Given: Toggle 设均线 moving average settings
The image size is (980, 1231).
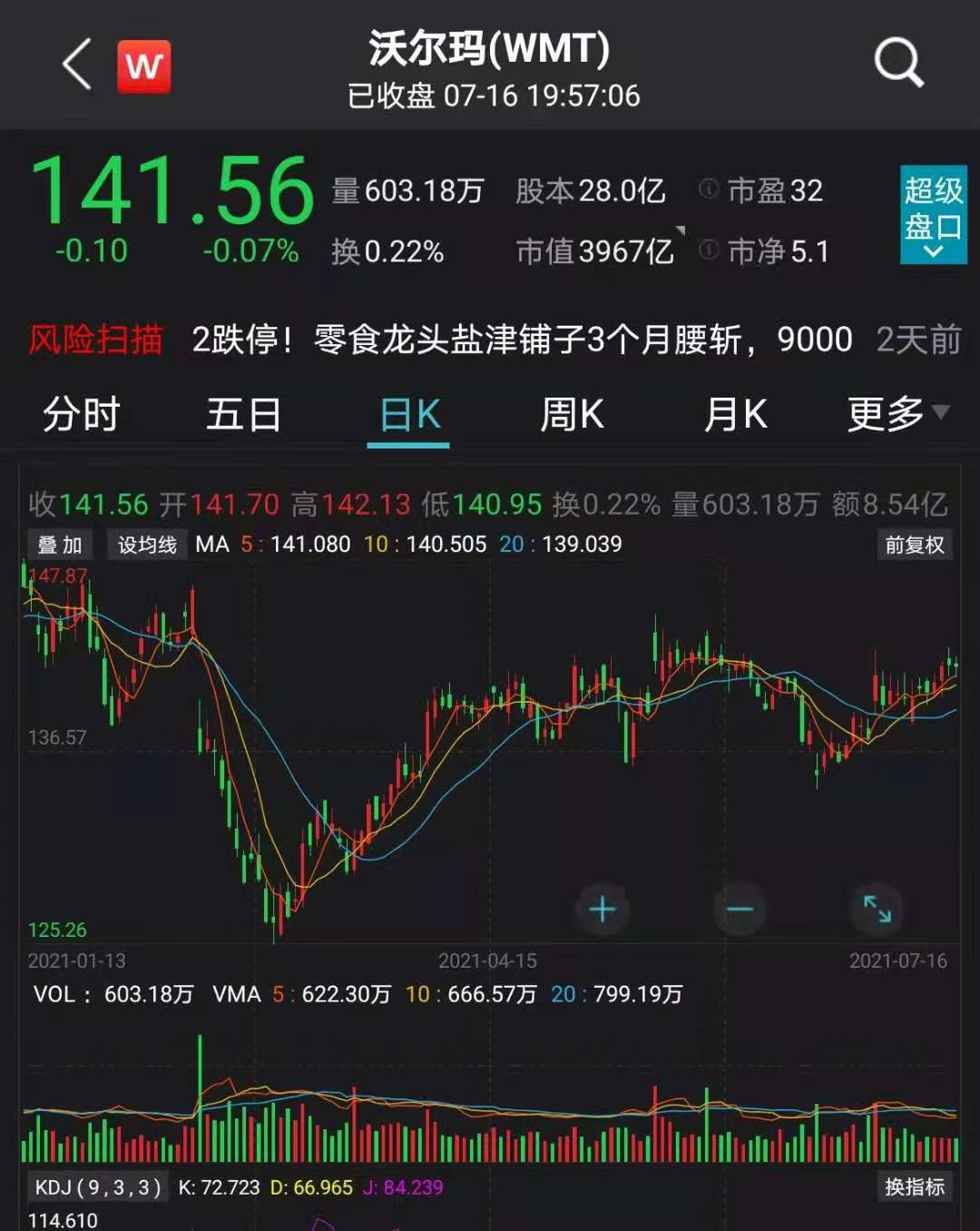Looking at the screenshot, I should point(145,544).
